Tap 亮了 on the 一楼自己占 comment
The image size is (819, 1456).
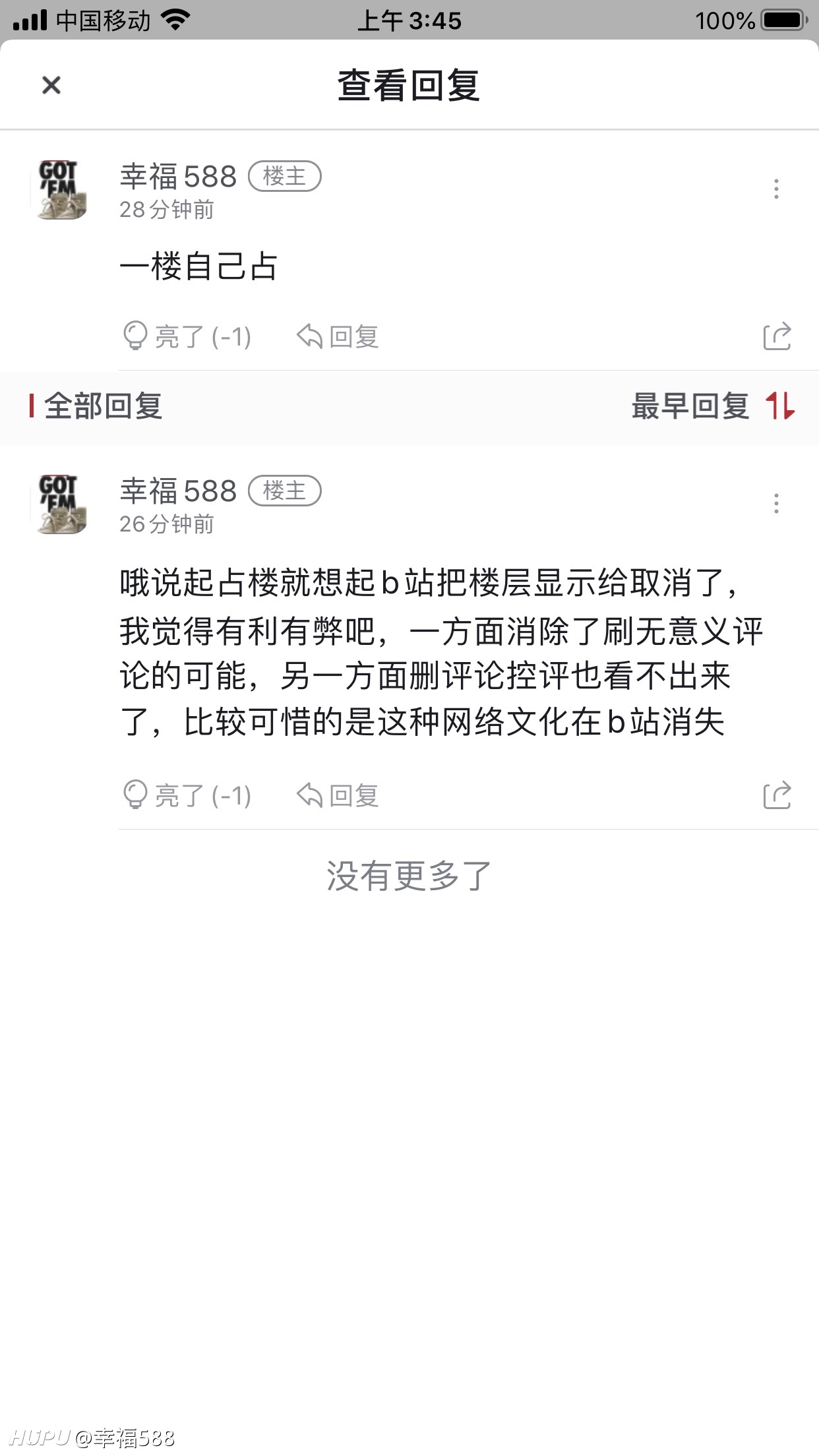coord(187,336)
